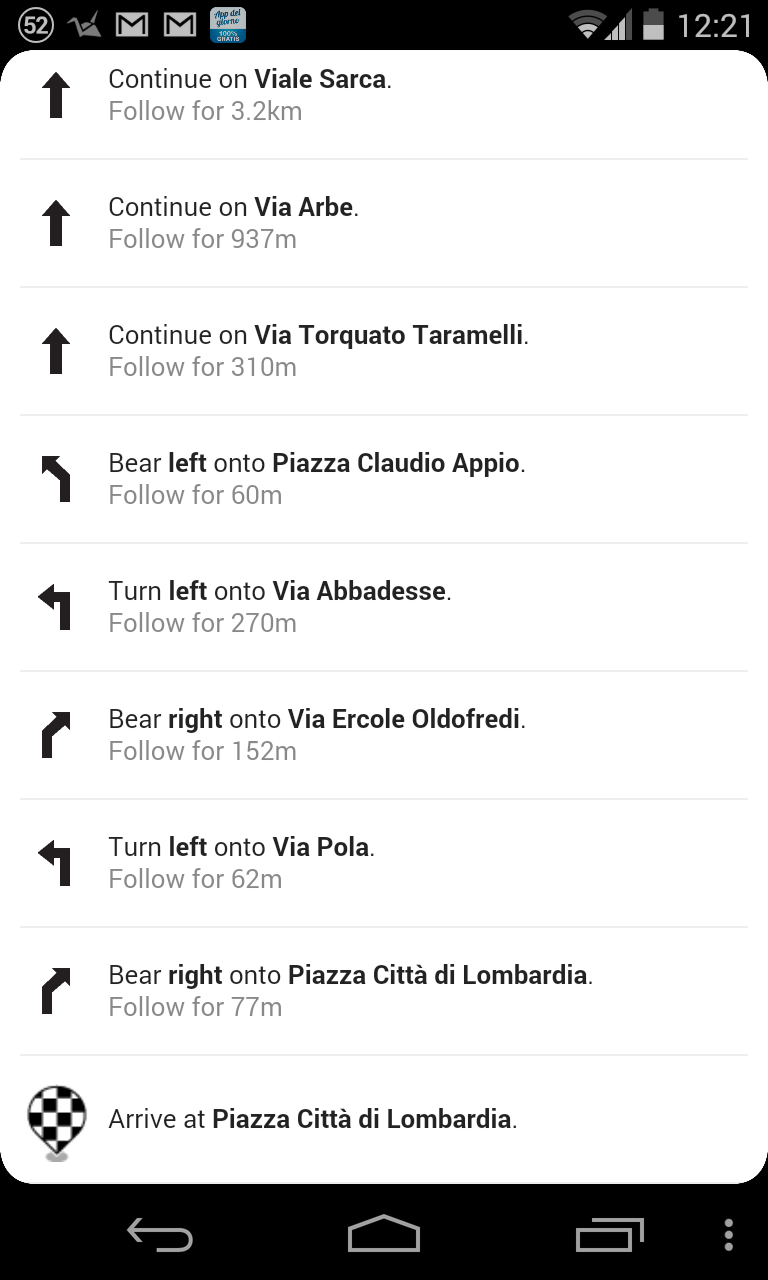The image size is (768, 1280).
Task: Select the Continue on Viale Sarca step
Action: (384, 96)
